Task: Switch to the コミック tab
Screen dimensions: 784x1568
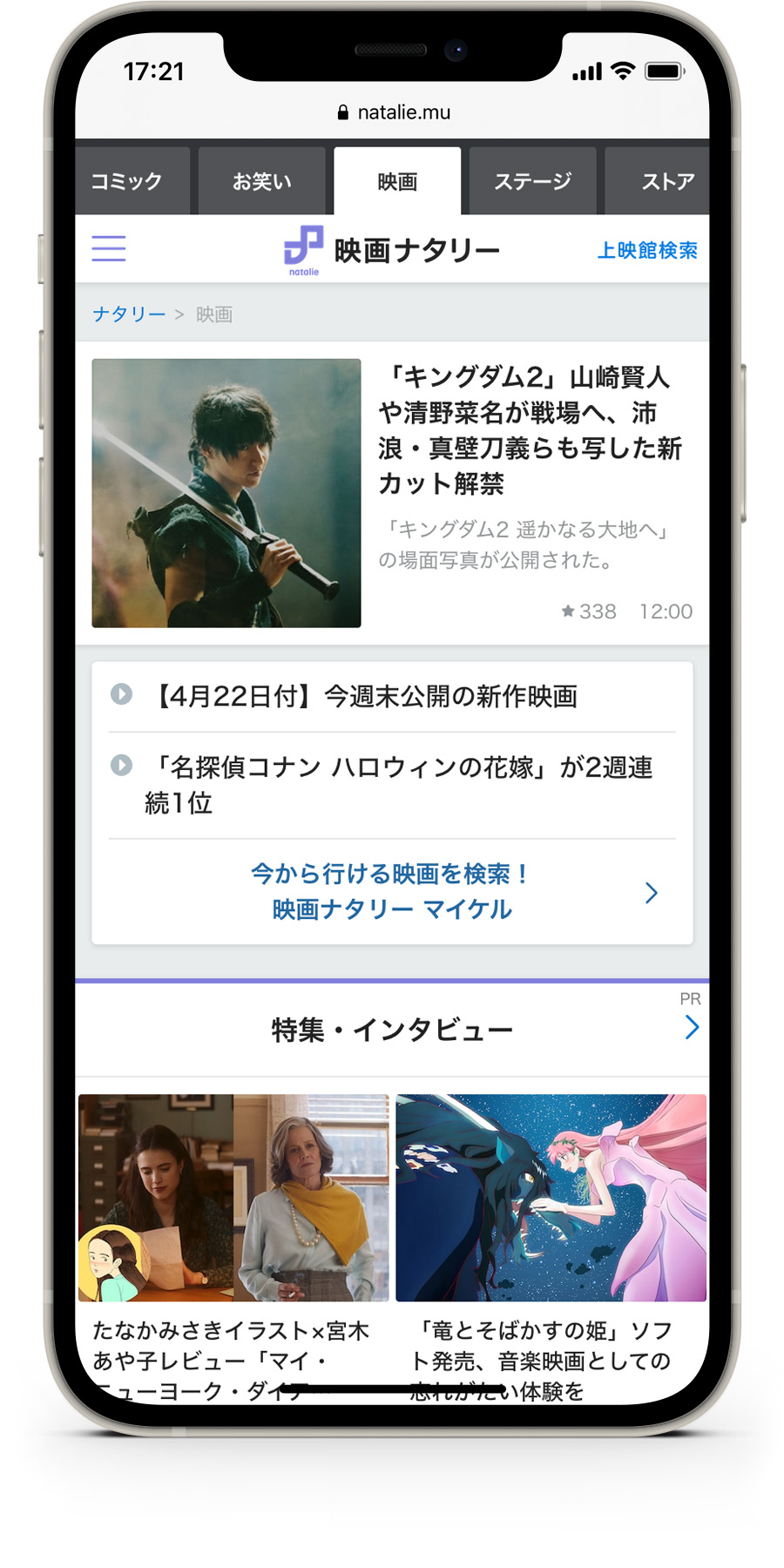Action: point(128,181)
